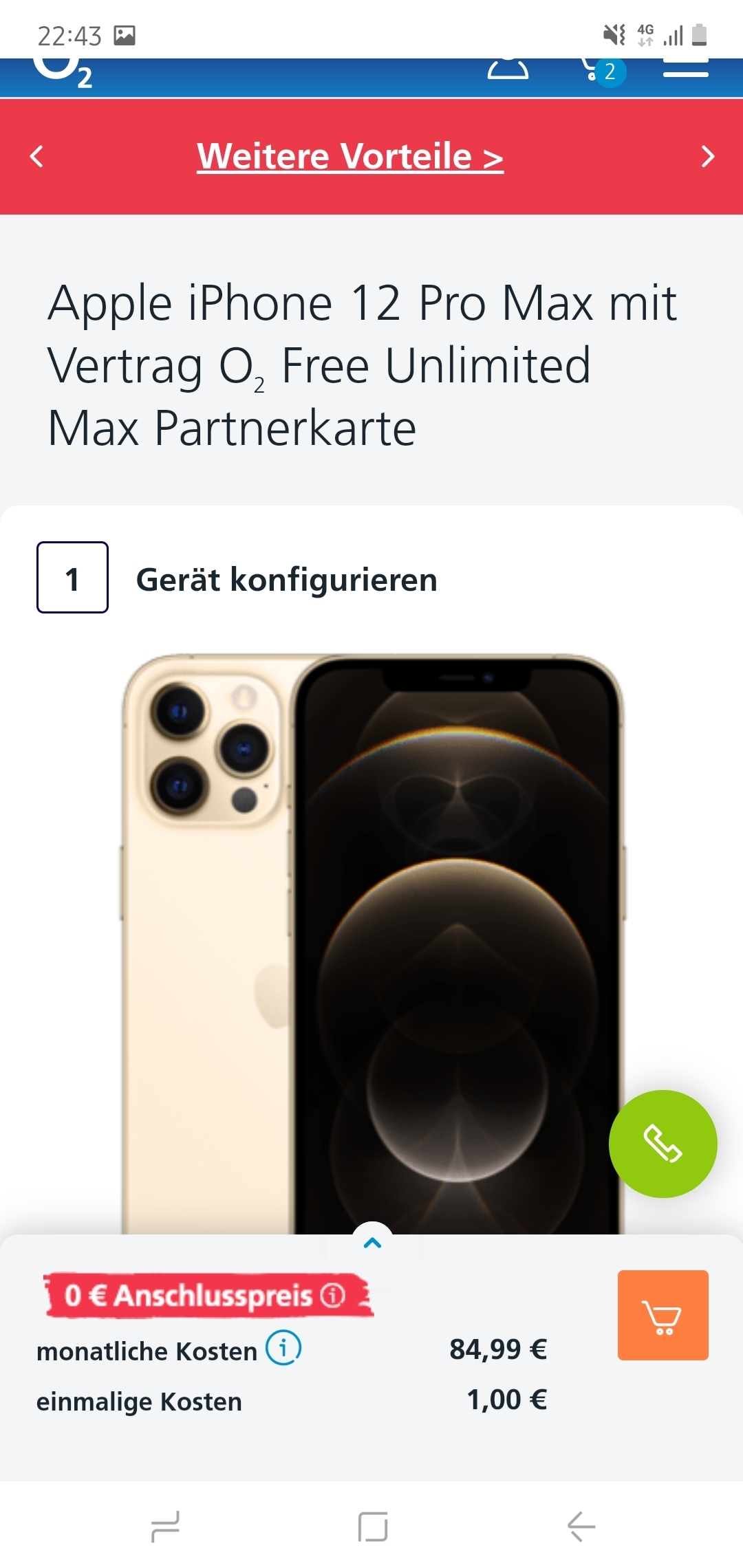Show previous banner with left arrow
This screenshot has width=743, height=1568.
click(37, 157)
